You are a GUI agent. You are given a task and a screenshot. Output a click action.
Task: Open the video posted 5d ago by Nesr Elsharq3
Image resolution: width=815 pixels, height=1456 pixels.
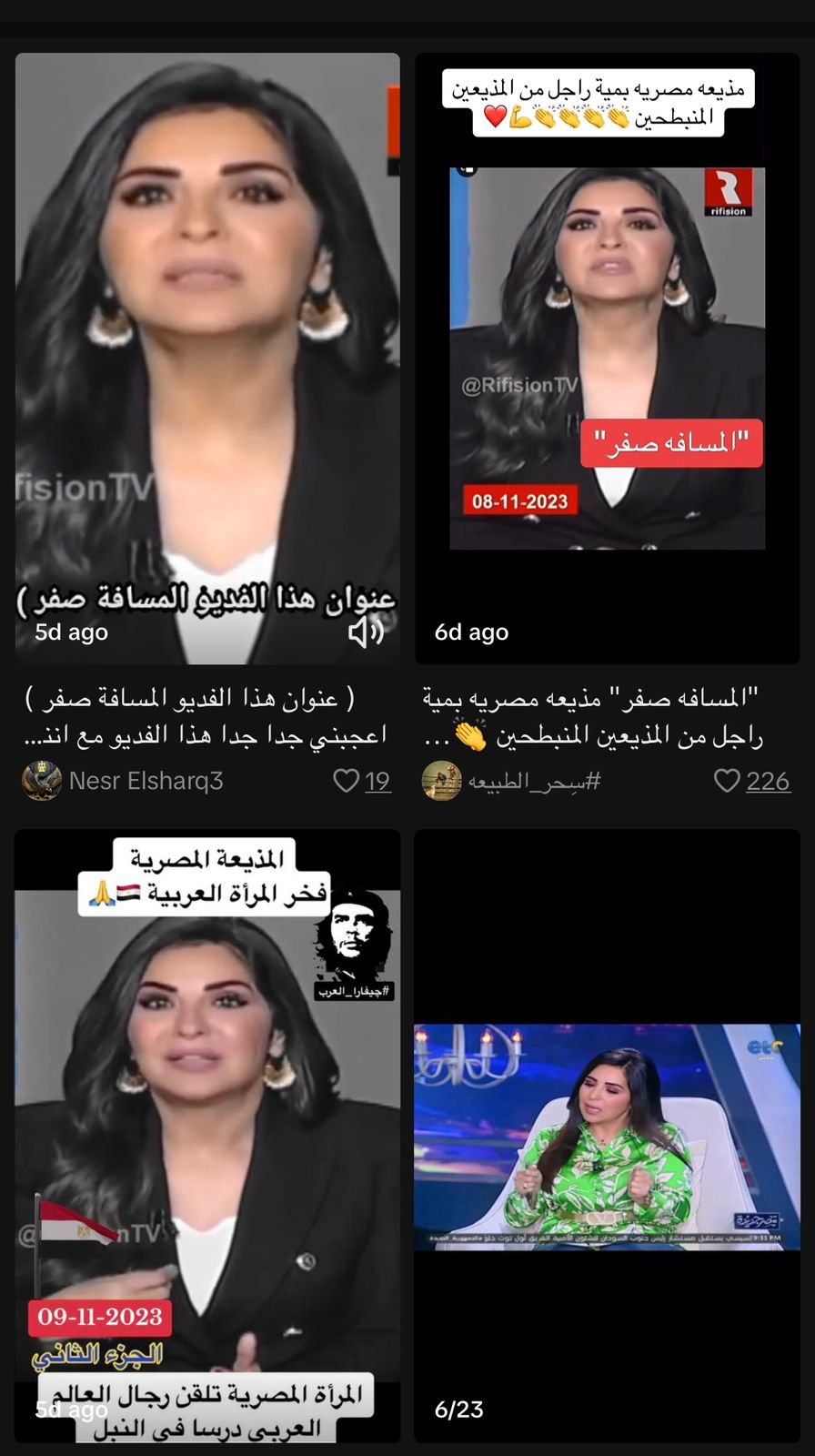pos(207,355)
